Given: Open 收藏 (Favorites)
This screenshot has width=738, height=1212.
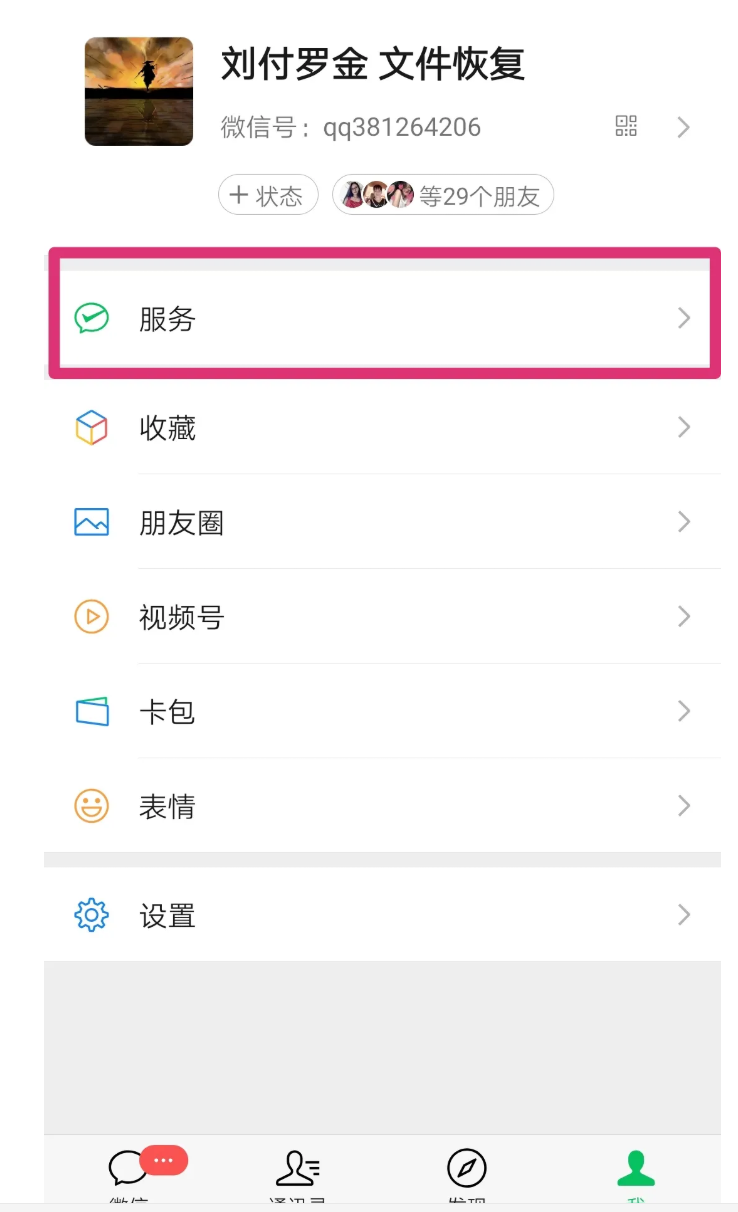Looking at the screenshot, I should tap(383, 427).
